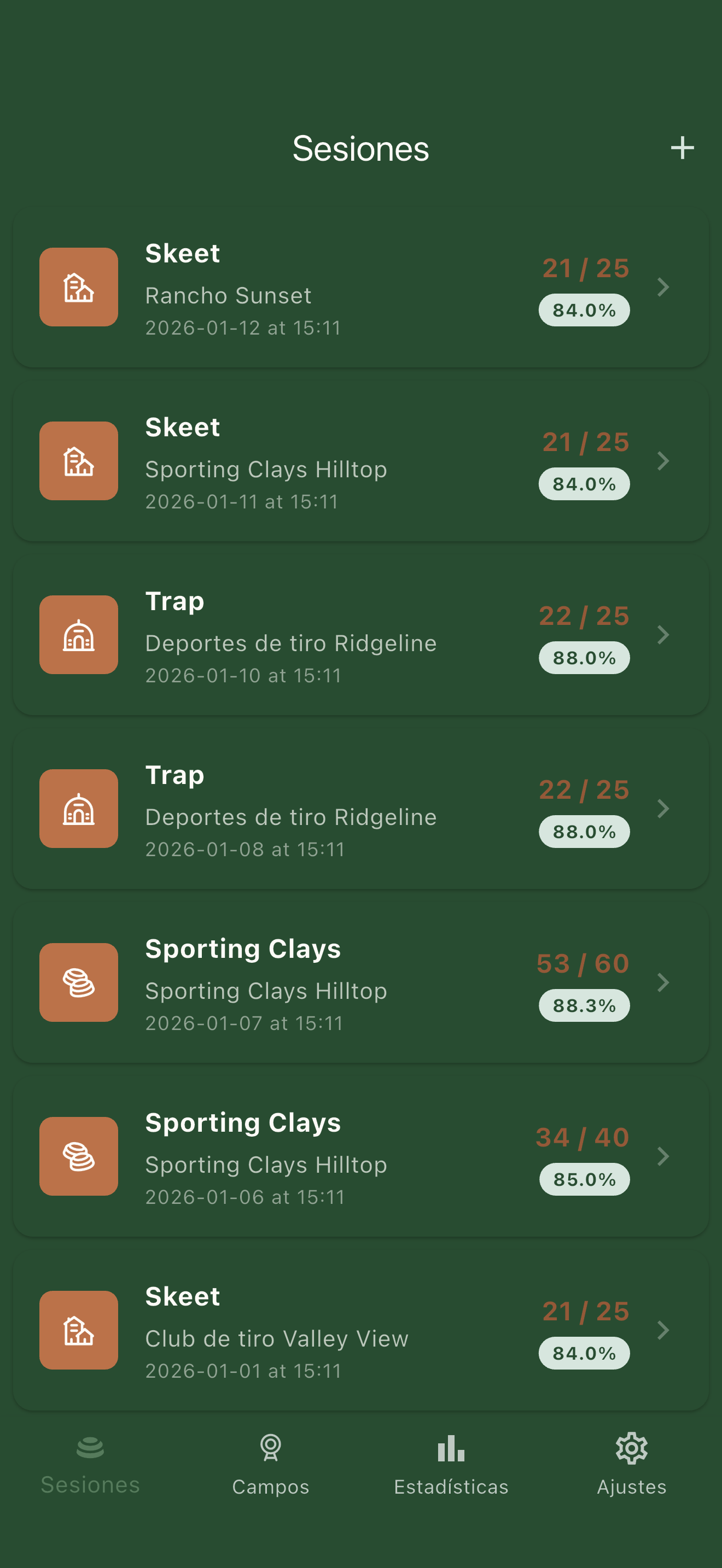Open the Ajustes tab

point(631,1464)
